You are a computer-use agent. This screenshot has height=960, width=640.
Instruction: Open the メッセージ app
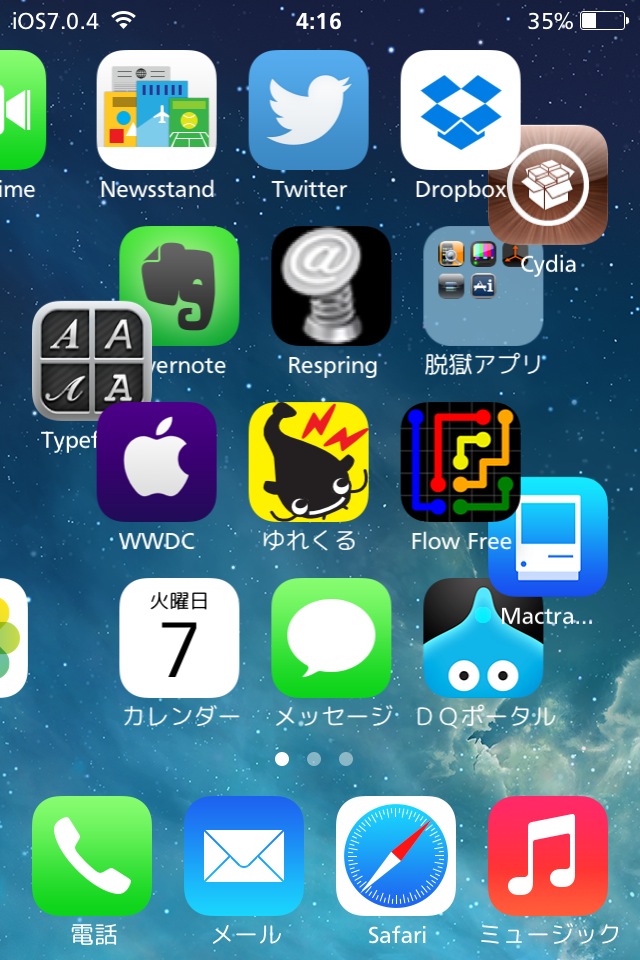[x=331, y=638]
